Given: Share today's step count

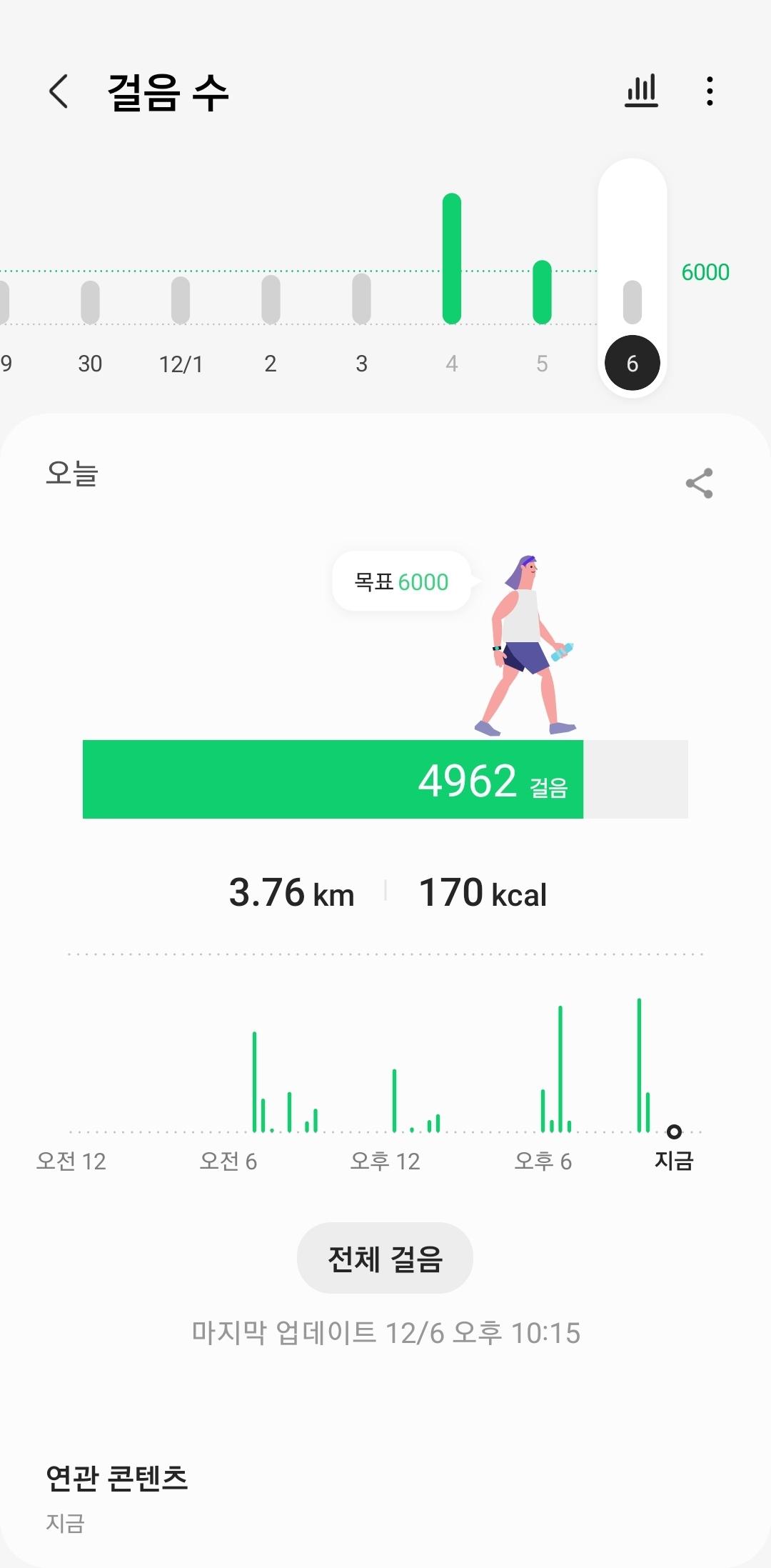Looking at the screenshot, I should pyautogui.click(x=699, y=484).
